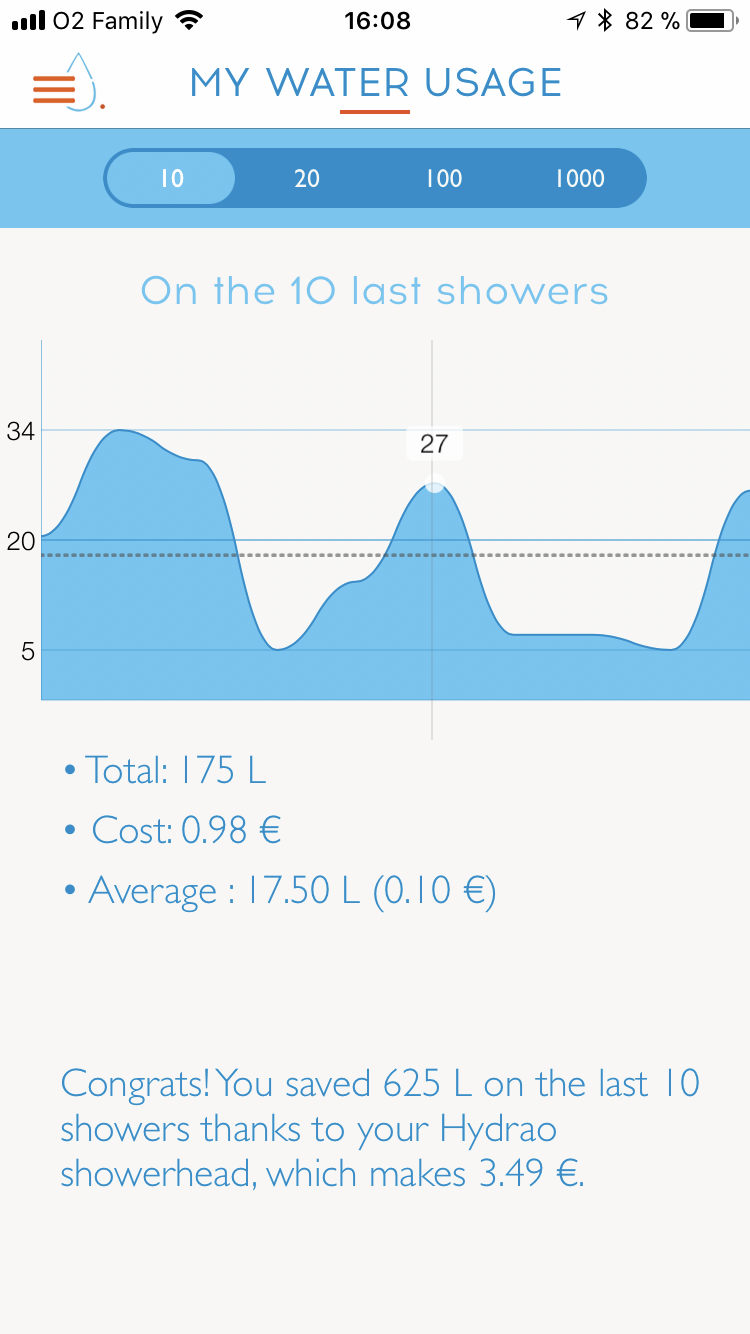Open the hamburger drawer menu
This screenshot has height=1334, width=750.
(x=55, y=89)
